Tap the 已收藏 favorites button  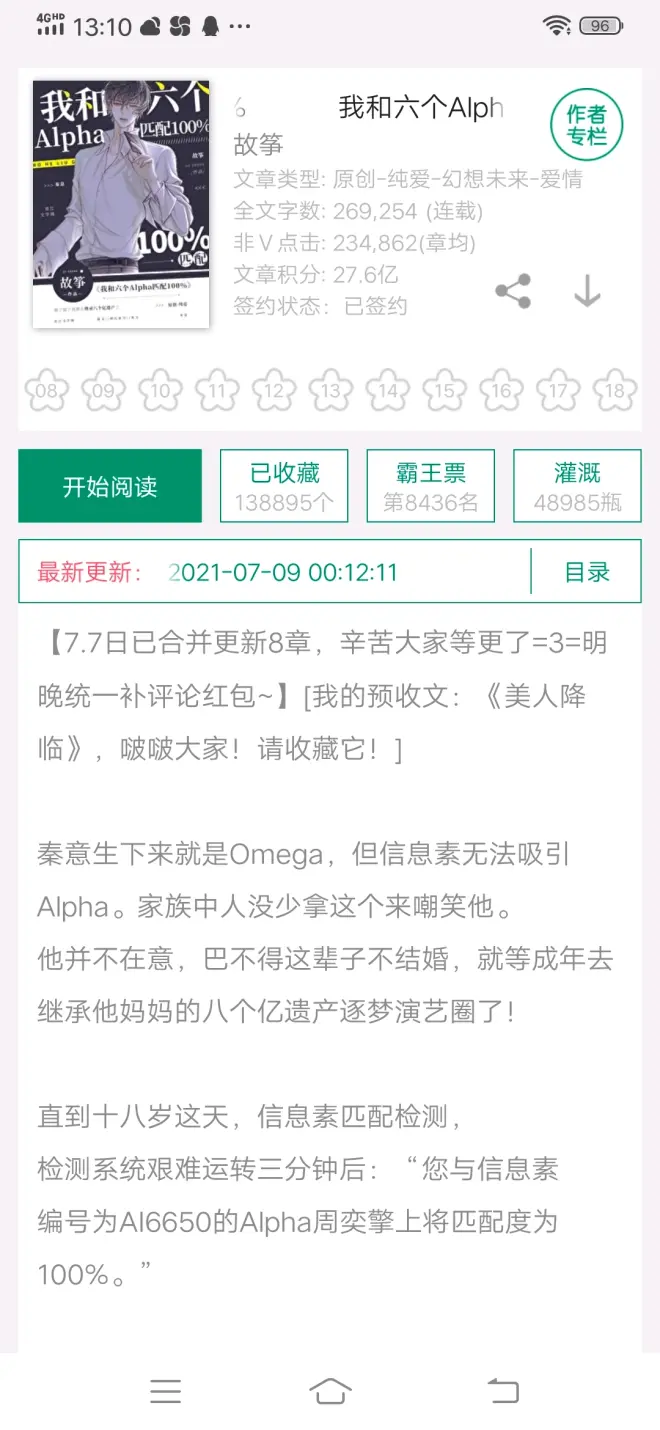click(285, 486)
